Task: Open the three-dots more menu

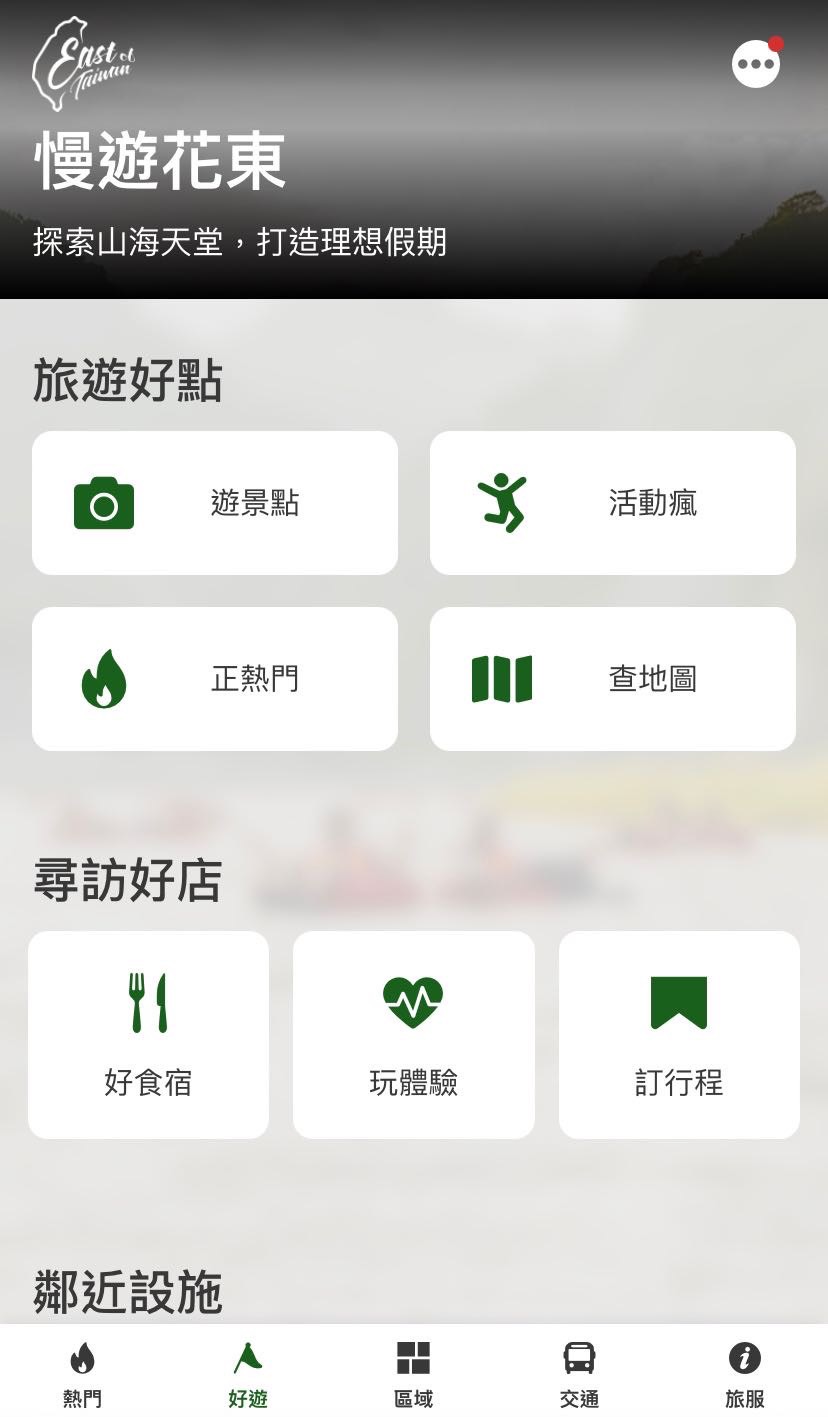Action: pos(755,65)
